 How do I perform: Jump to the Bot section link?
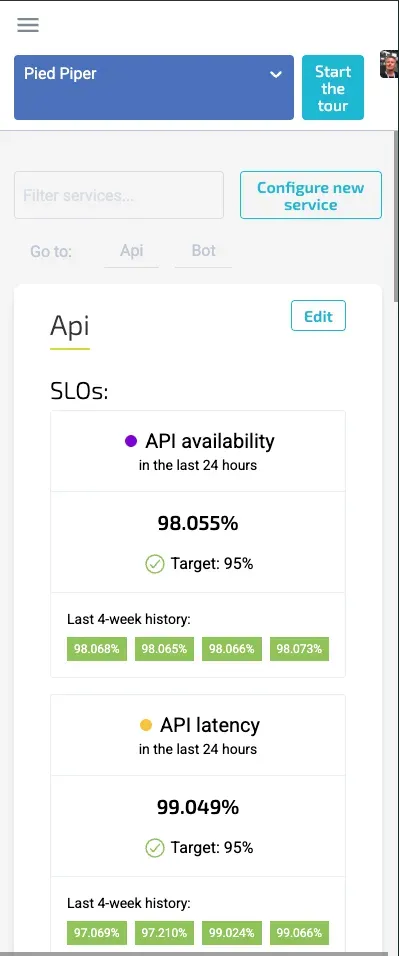pos(203,251)
